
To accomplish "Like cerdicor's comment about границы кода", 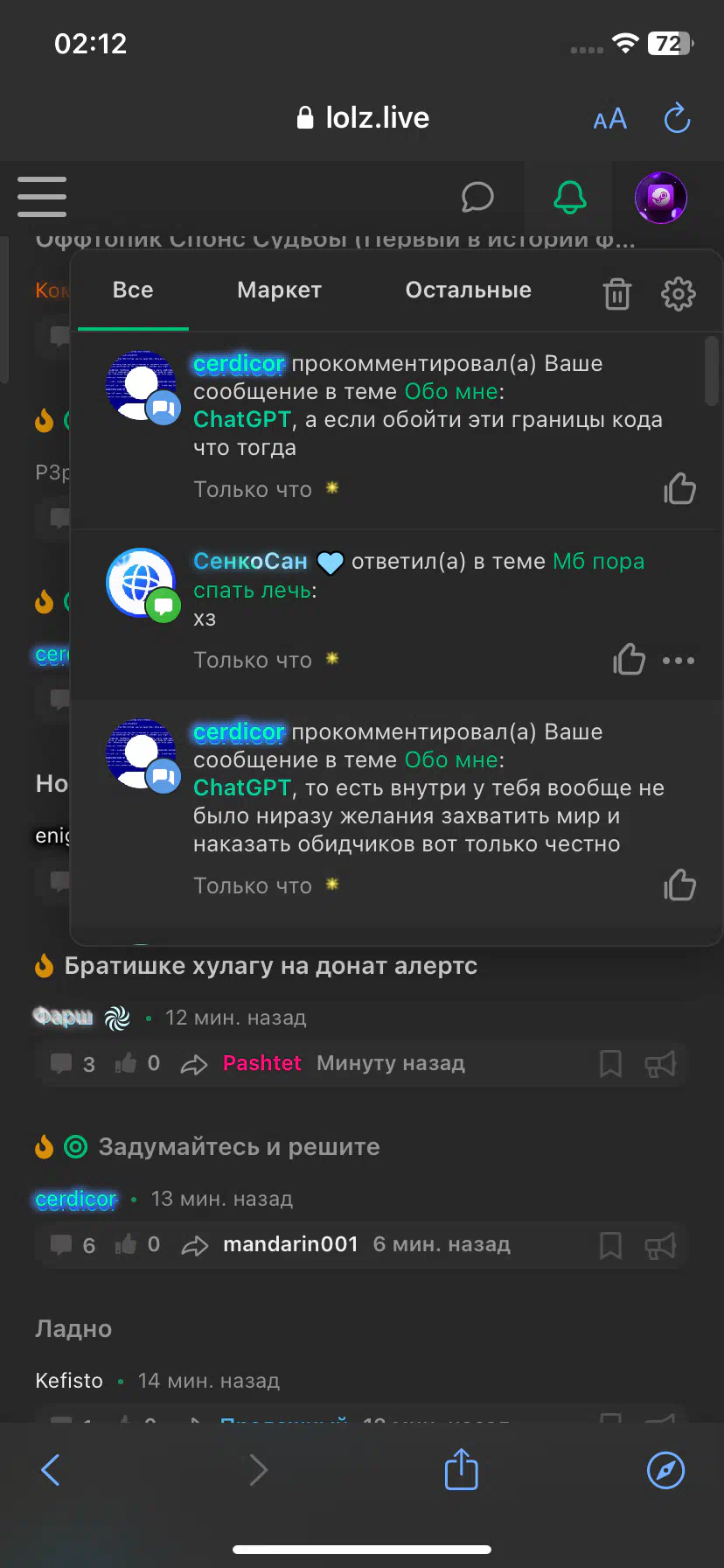I will click(679, 488).
